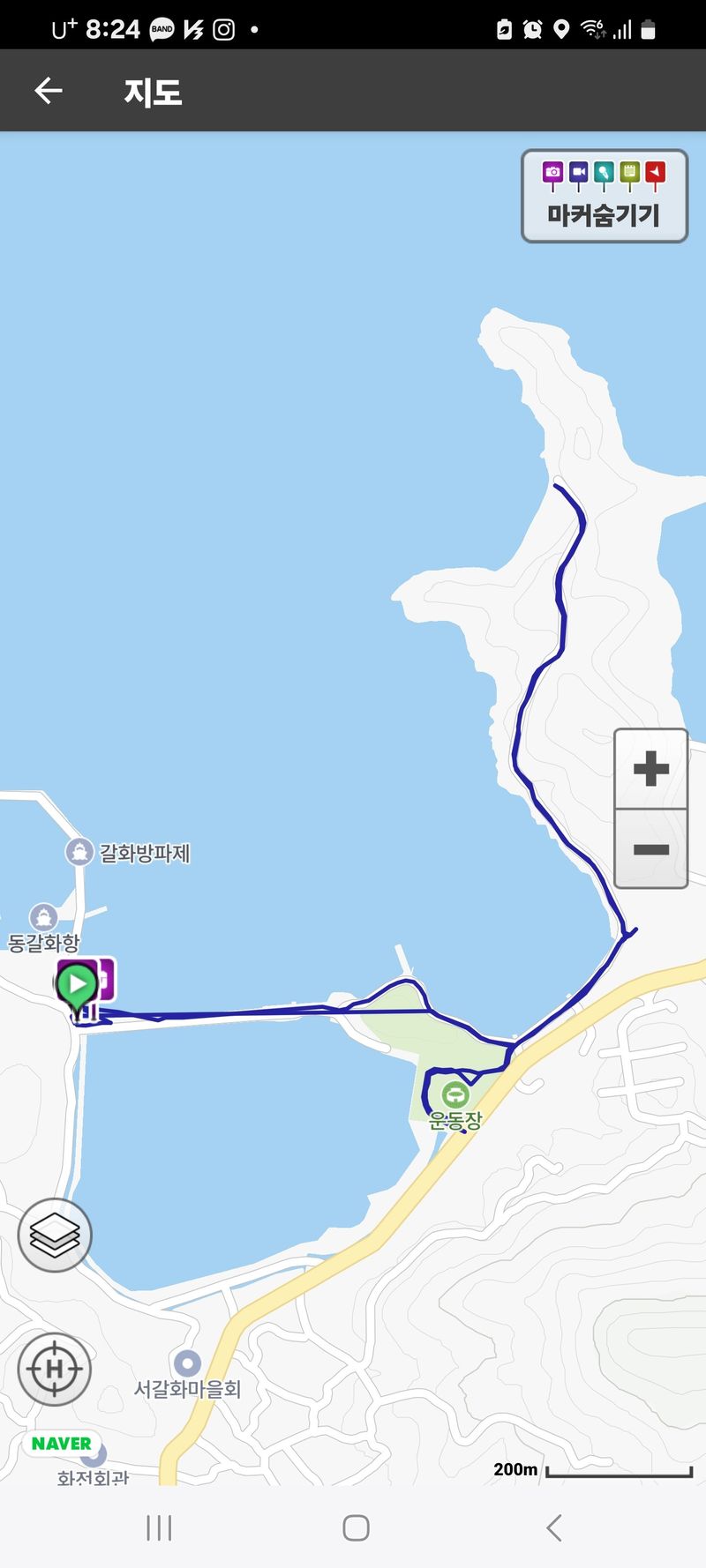Image resolution: width=706 pixels, height=1568 pixels.
Task: Tap the 운동장 sports field marker
Action: click(x=455, y=1096)
